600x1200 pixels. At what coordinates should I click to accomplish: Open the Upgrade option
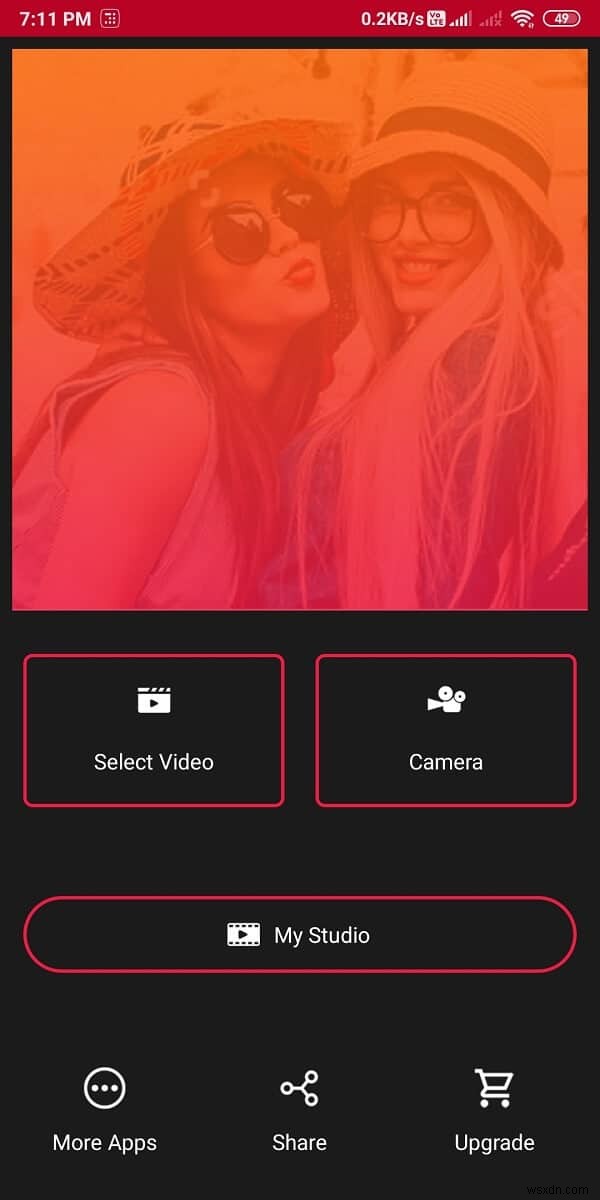tap(494, 1108)
